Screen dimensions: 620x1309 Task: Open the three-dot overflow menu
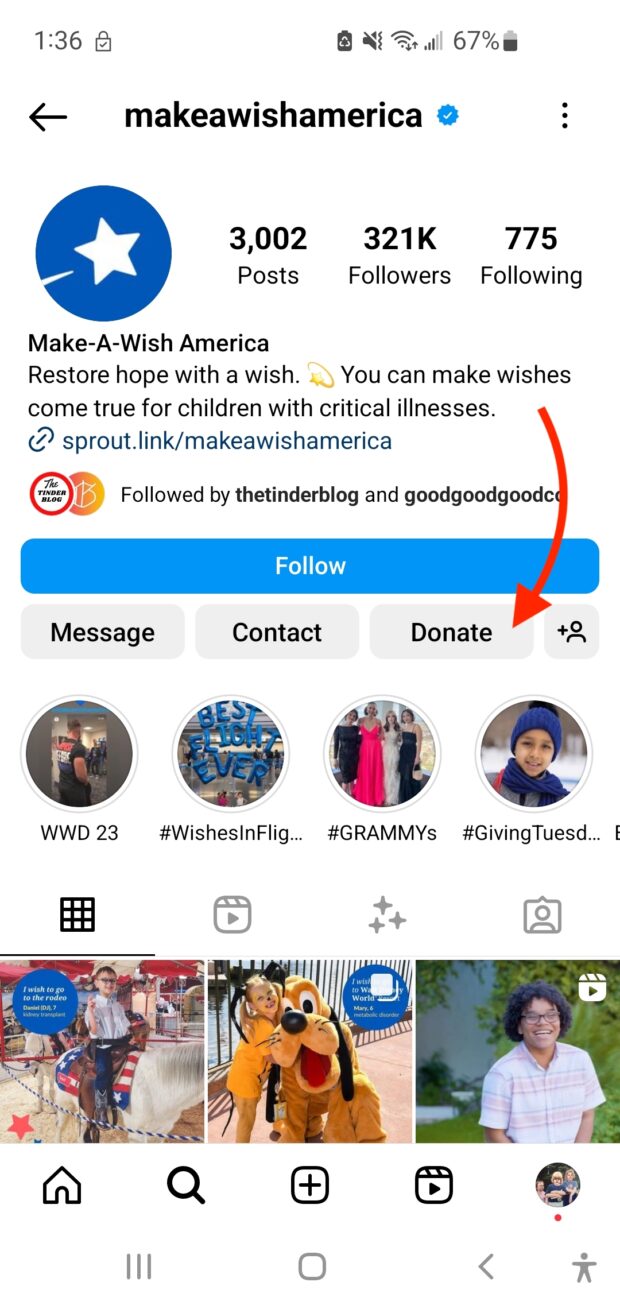point(565,116)
